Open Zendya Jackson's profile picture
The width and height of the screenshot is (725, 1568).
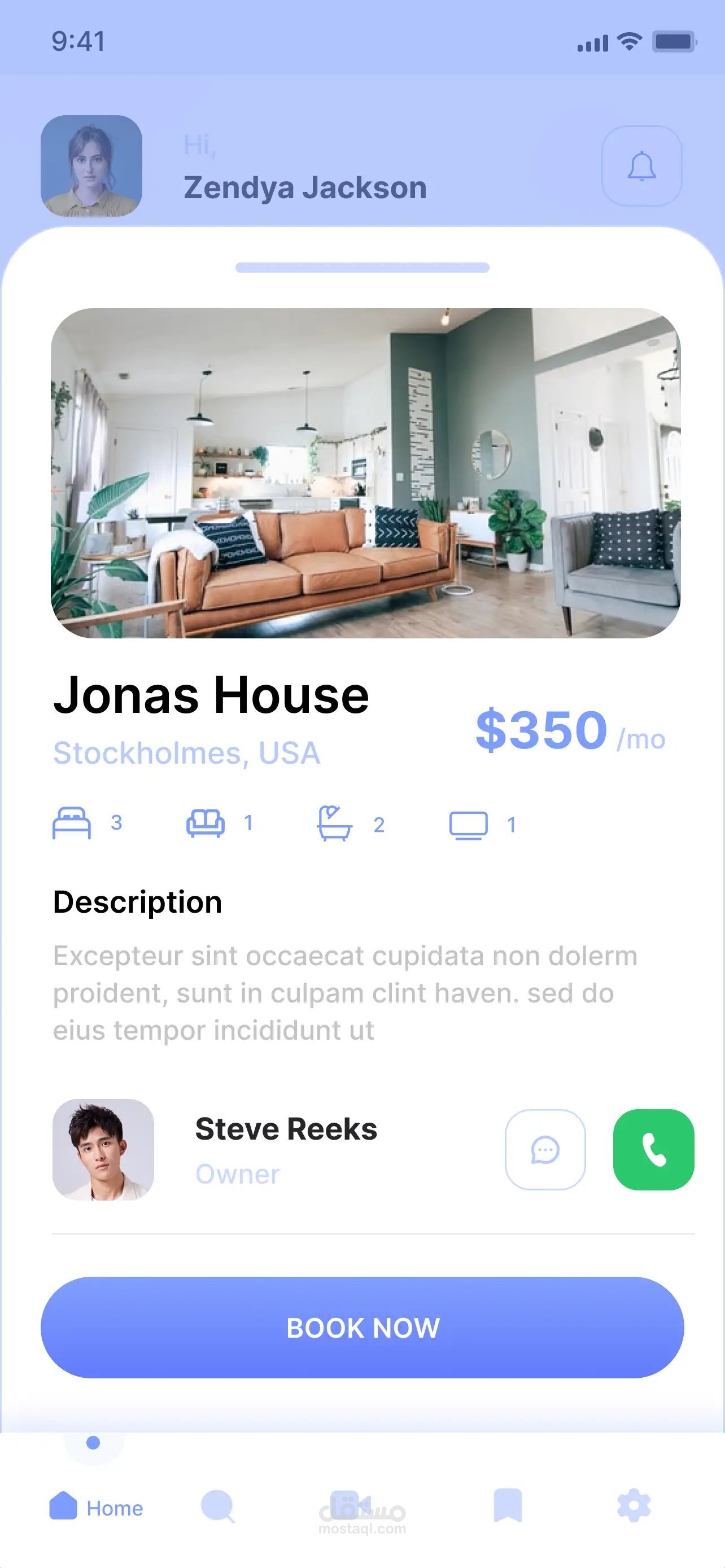(x=91, y=166)
